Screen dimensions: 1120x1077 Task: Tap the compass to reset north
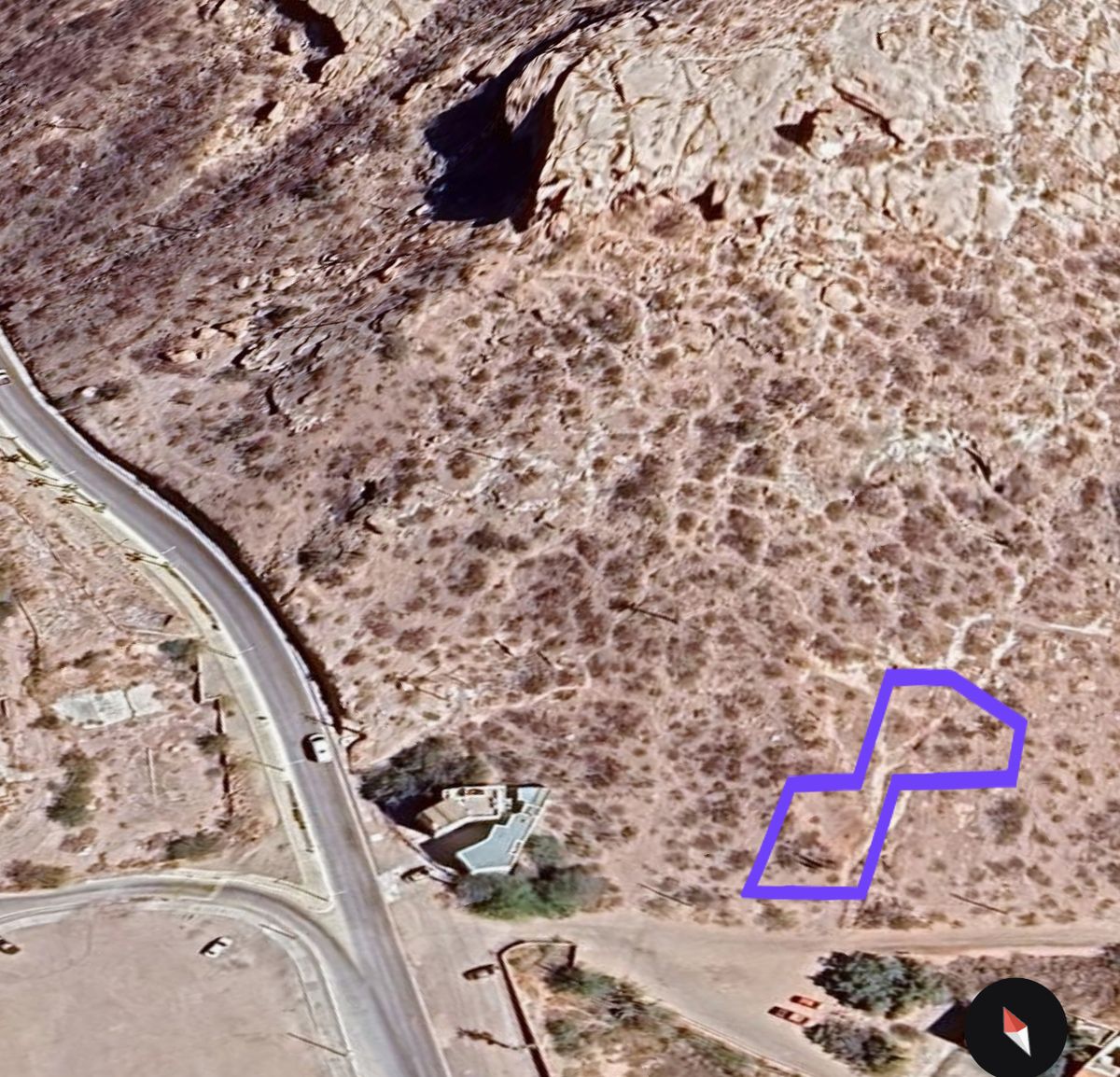pyautogui.click(x=1015, y=1028)
